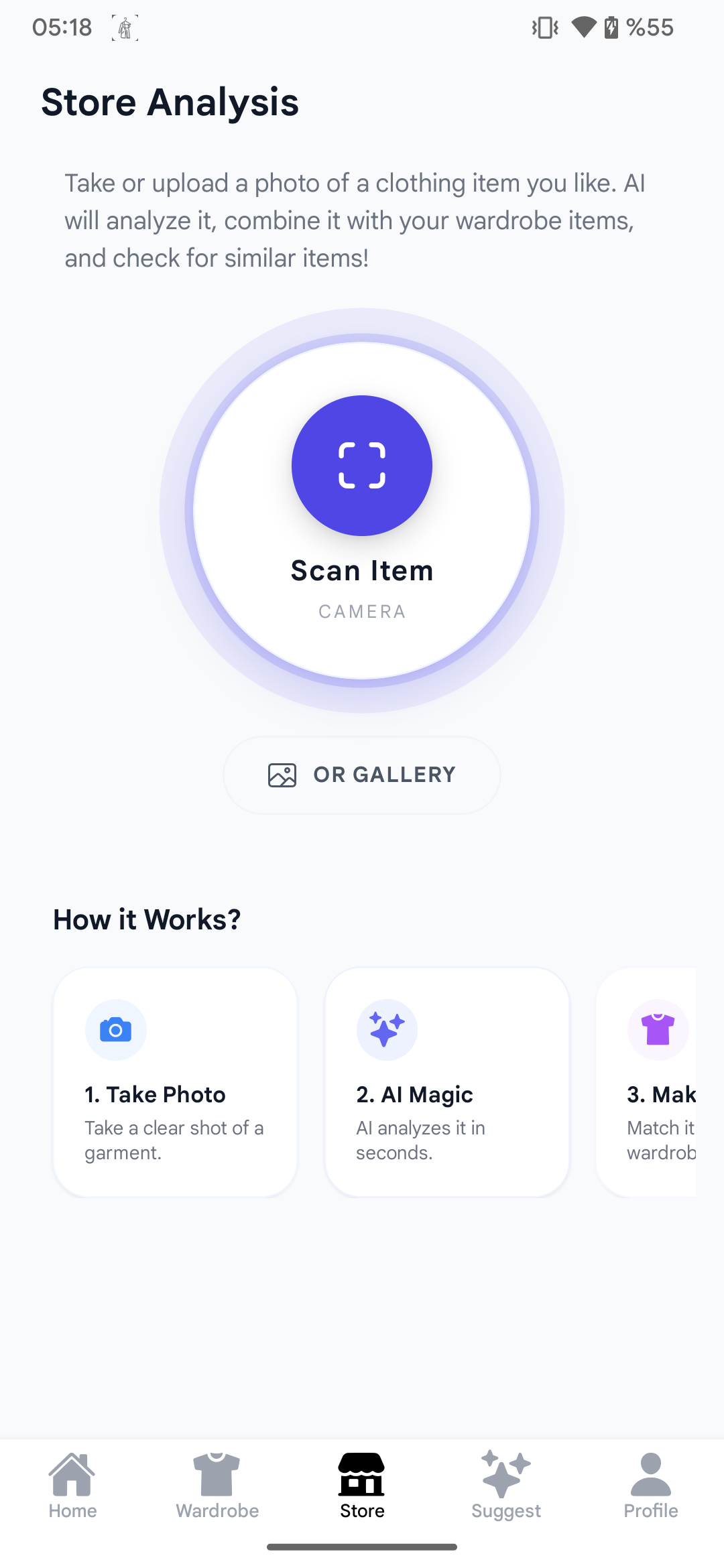Go to the Home tab
724x1568 pixels.
point(72,1486)
